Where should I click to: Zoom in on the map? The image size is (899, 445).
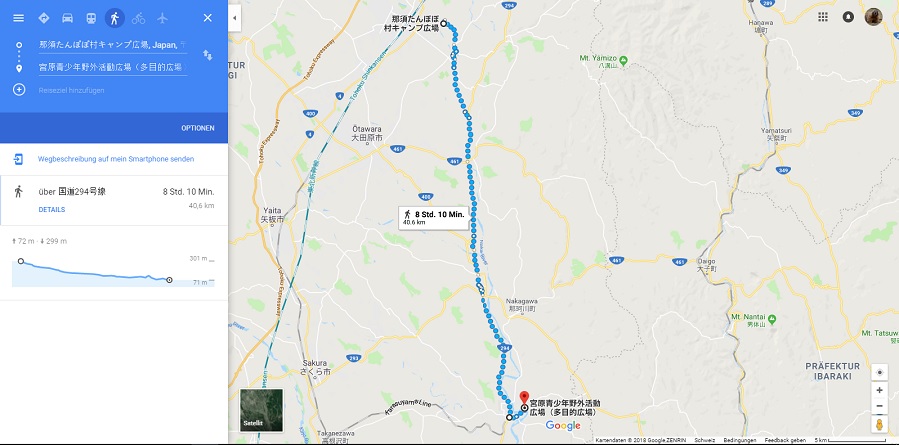pyautogui.click(x=880, y=390)
